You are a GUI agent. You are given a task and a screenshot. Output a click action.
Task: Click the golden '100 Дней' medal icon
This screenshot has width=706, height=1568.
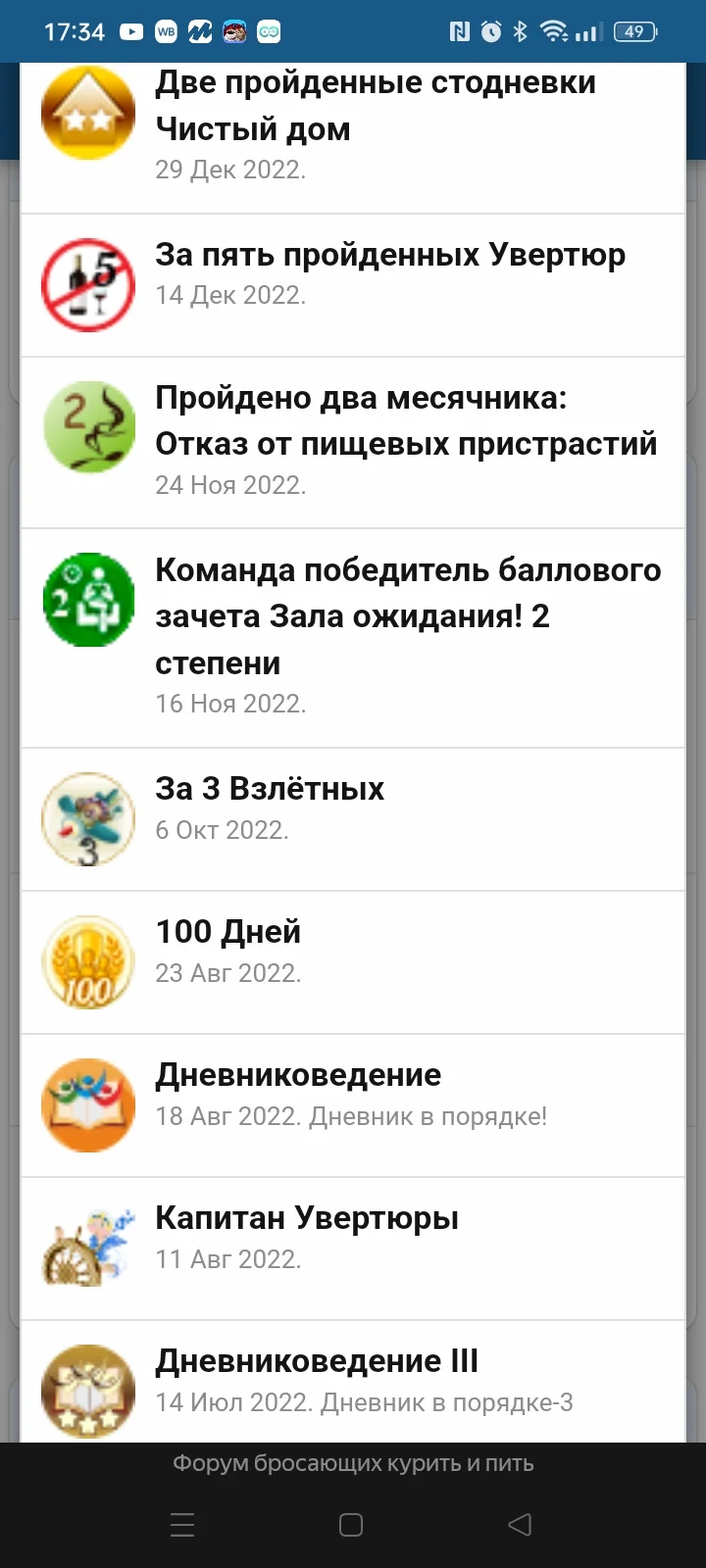[87, 961]
